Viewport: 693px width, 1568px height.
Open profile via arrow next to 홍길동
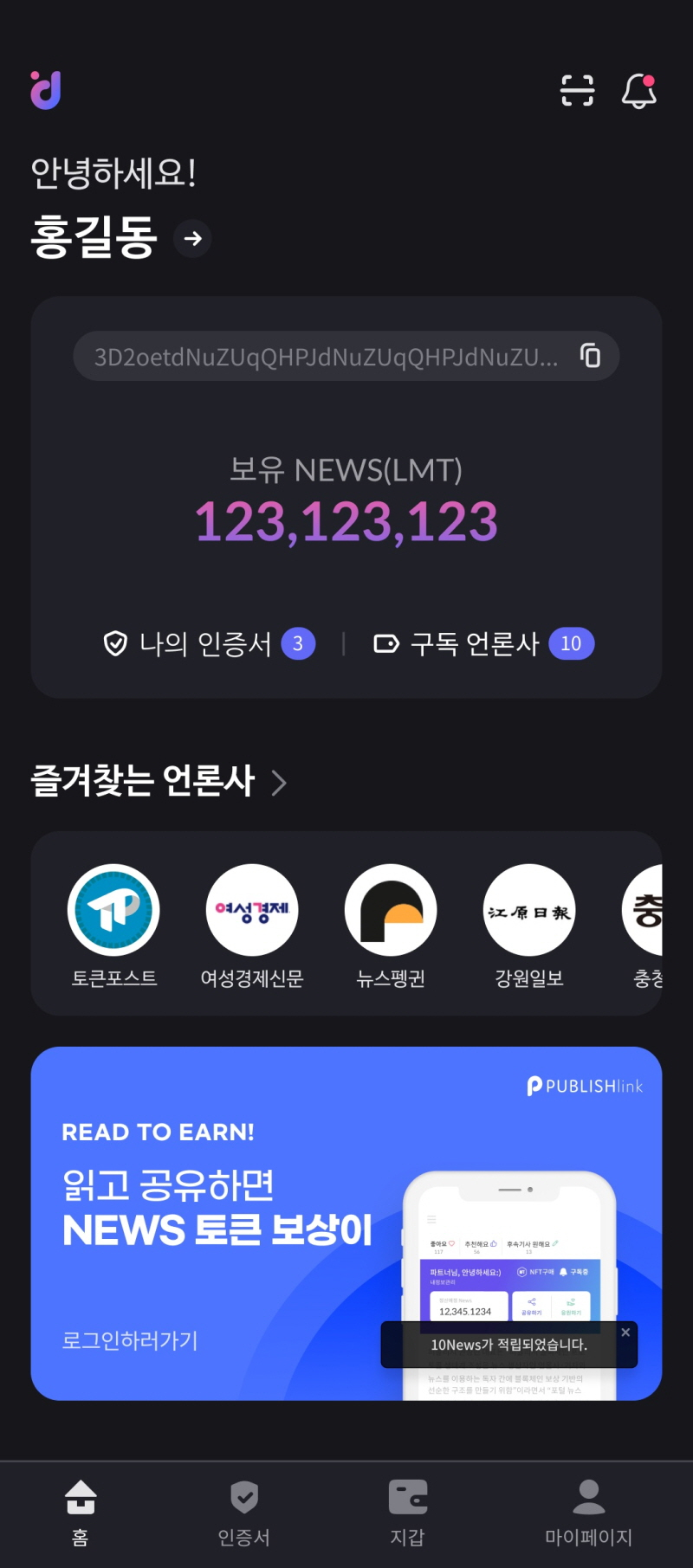(x=192, y=239)
